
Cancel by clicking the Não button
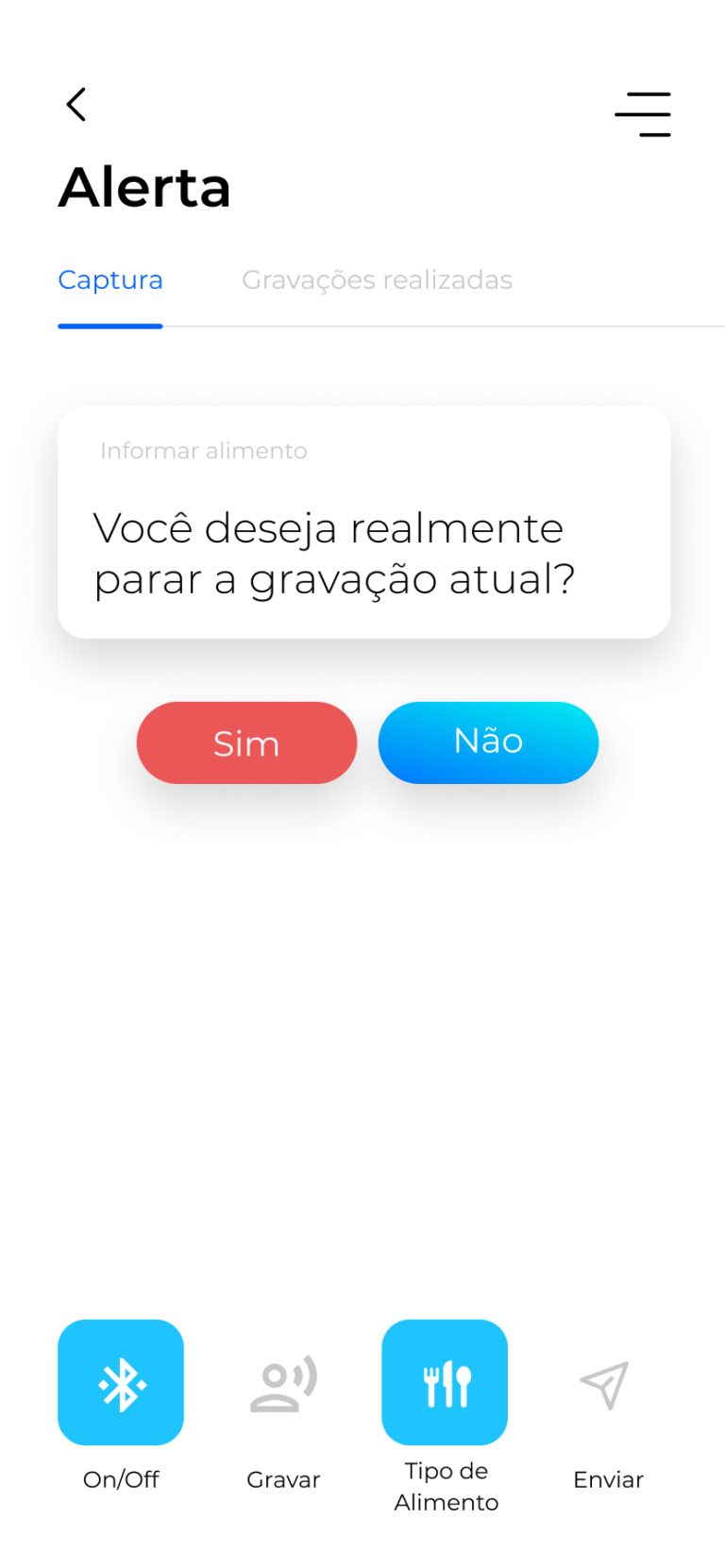click(488, 742)
